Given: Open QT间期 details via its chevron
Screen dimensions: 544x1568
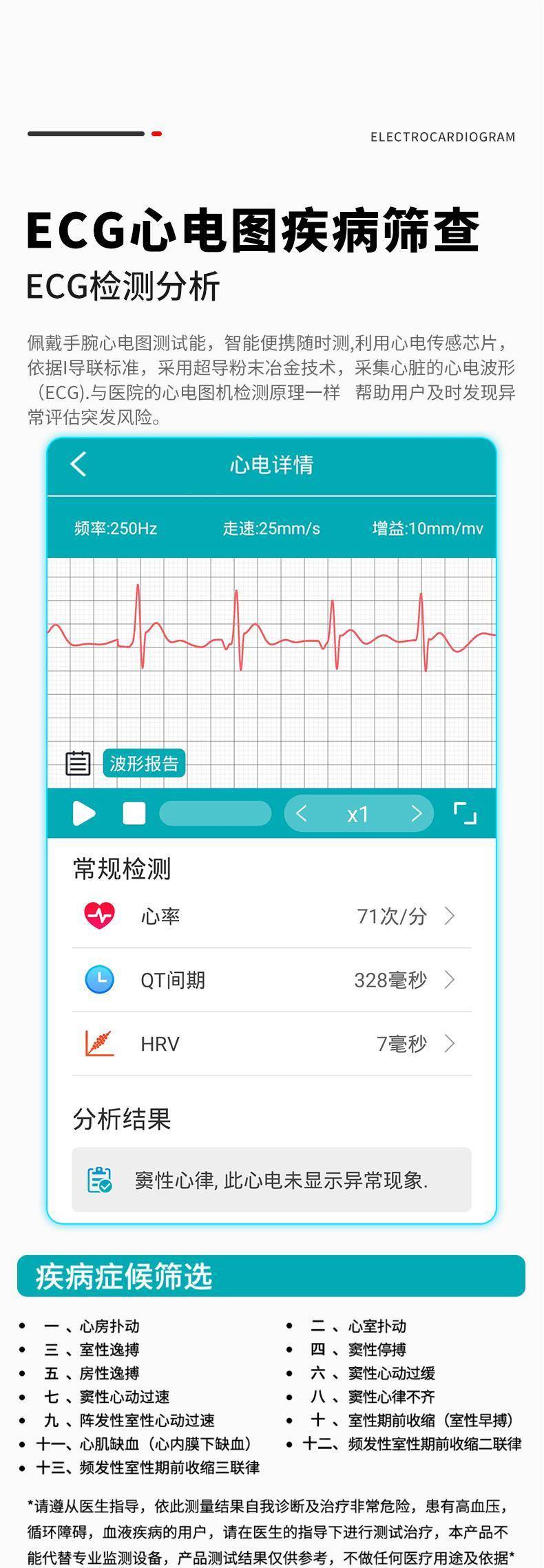Looking at the screenshot, I should click(x=452, y=980).
